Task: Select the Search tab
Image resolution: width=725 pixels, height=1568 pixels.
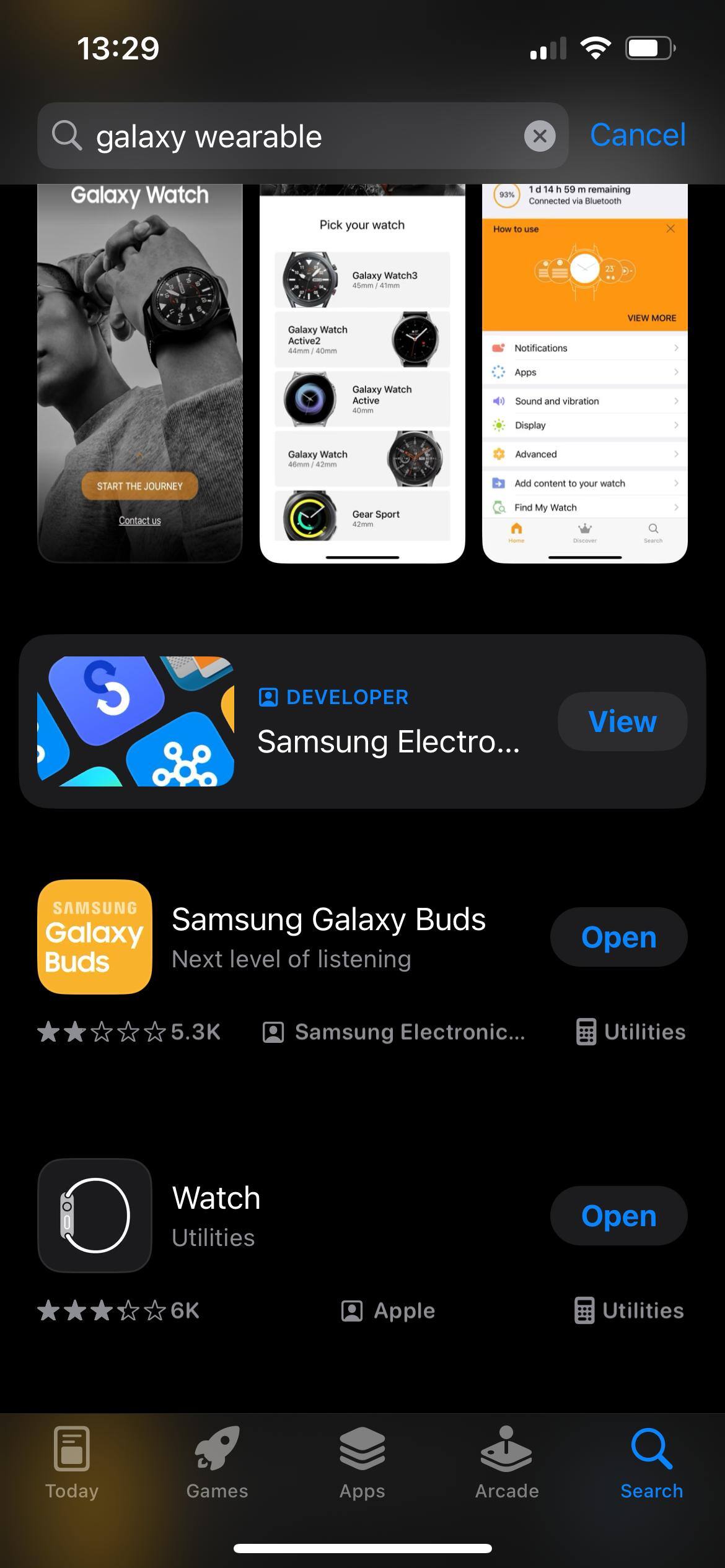Action: [x=652, y=1463]
